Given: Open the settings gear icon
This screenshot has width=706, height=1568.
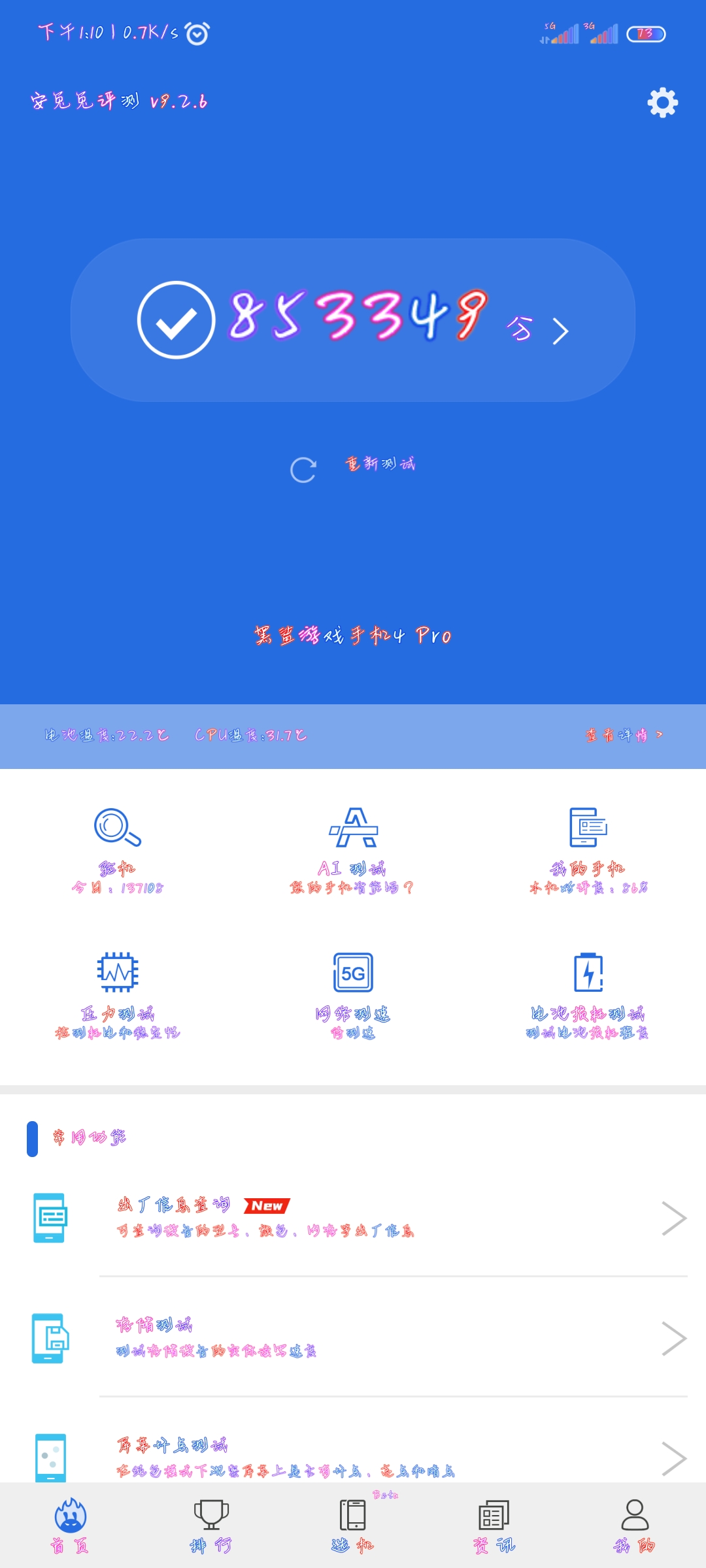Looking at the screenshot, I should 662,103.
